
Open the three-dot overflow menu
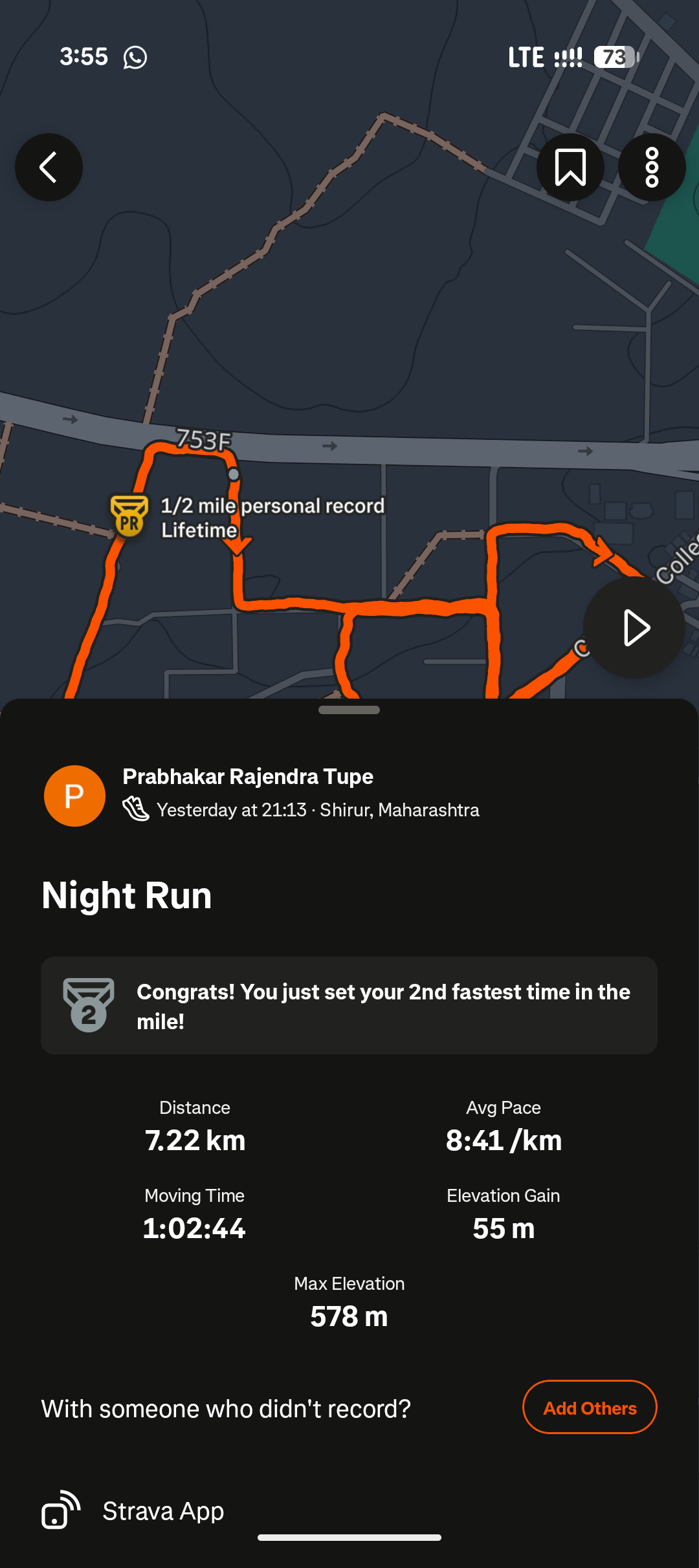652,167
